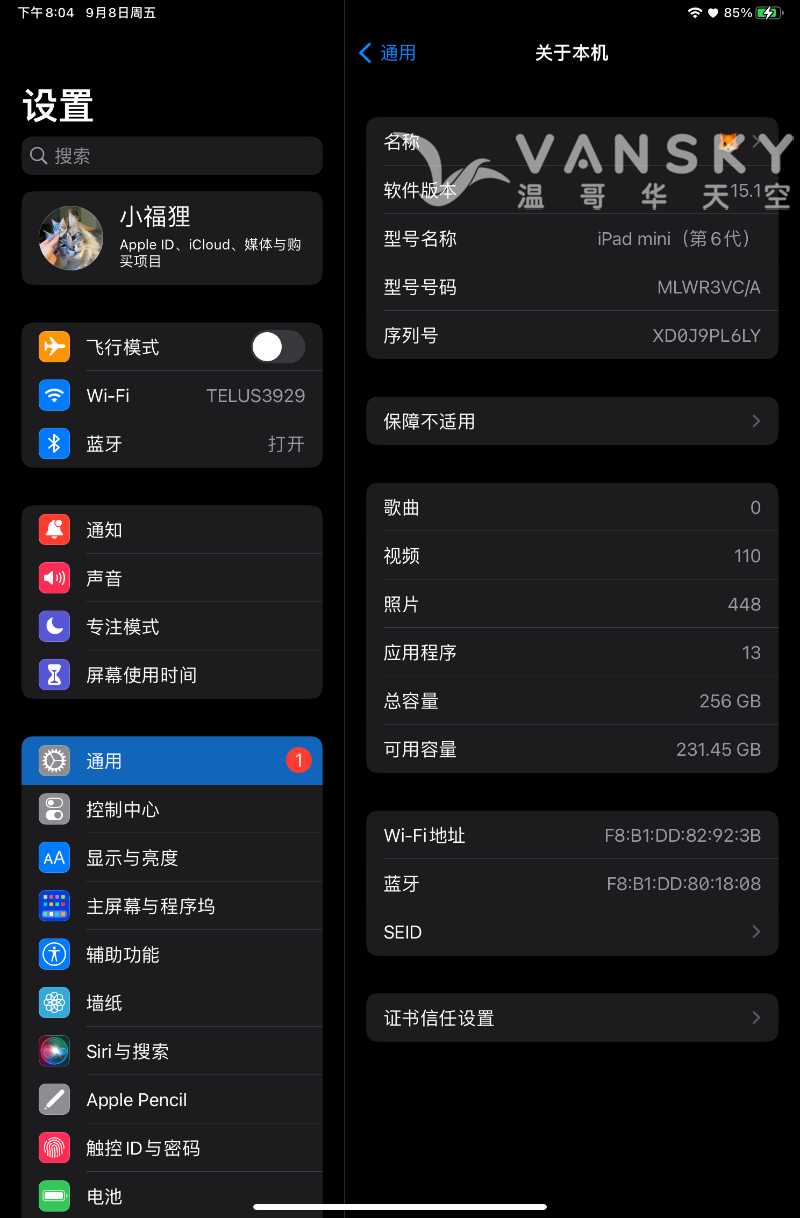800x1218 pixels.
Task: Open 证书信任设置
Action: (x=571, y=1018)
